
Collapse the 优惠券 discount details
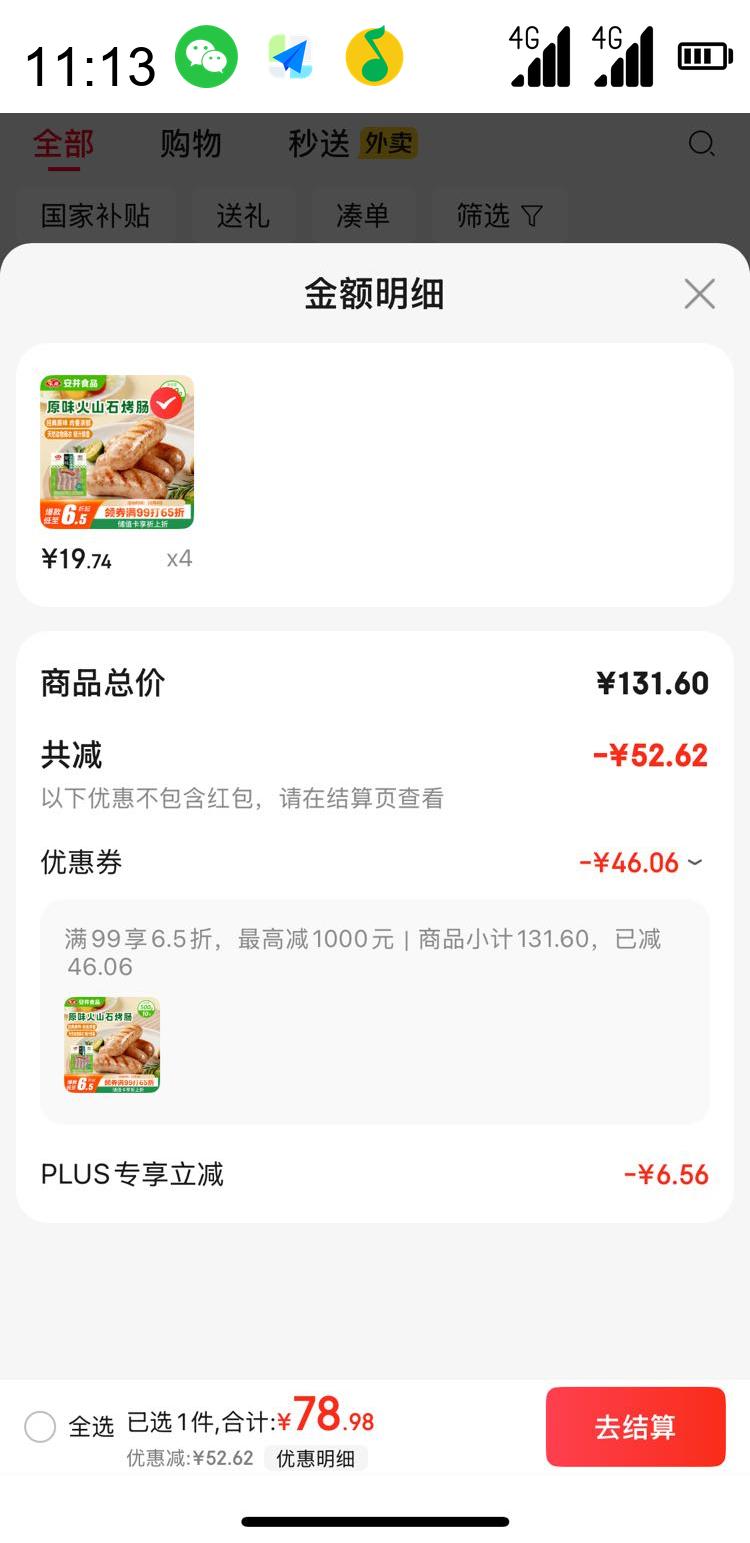coord(695,862)
